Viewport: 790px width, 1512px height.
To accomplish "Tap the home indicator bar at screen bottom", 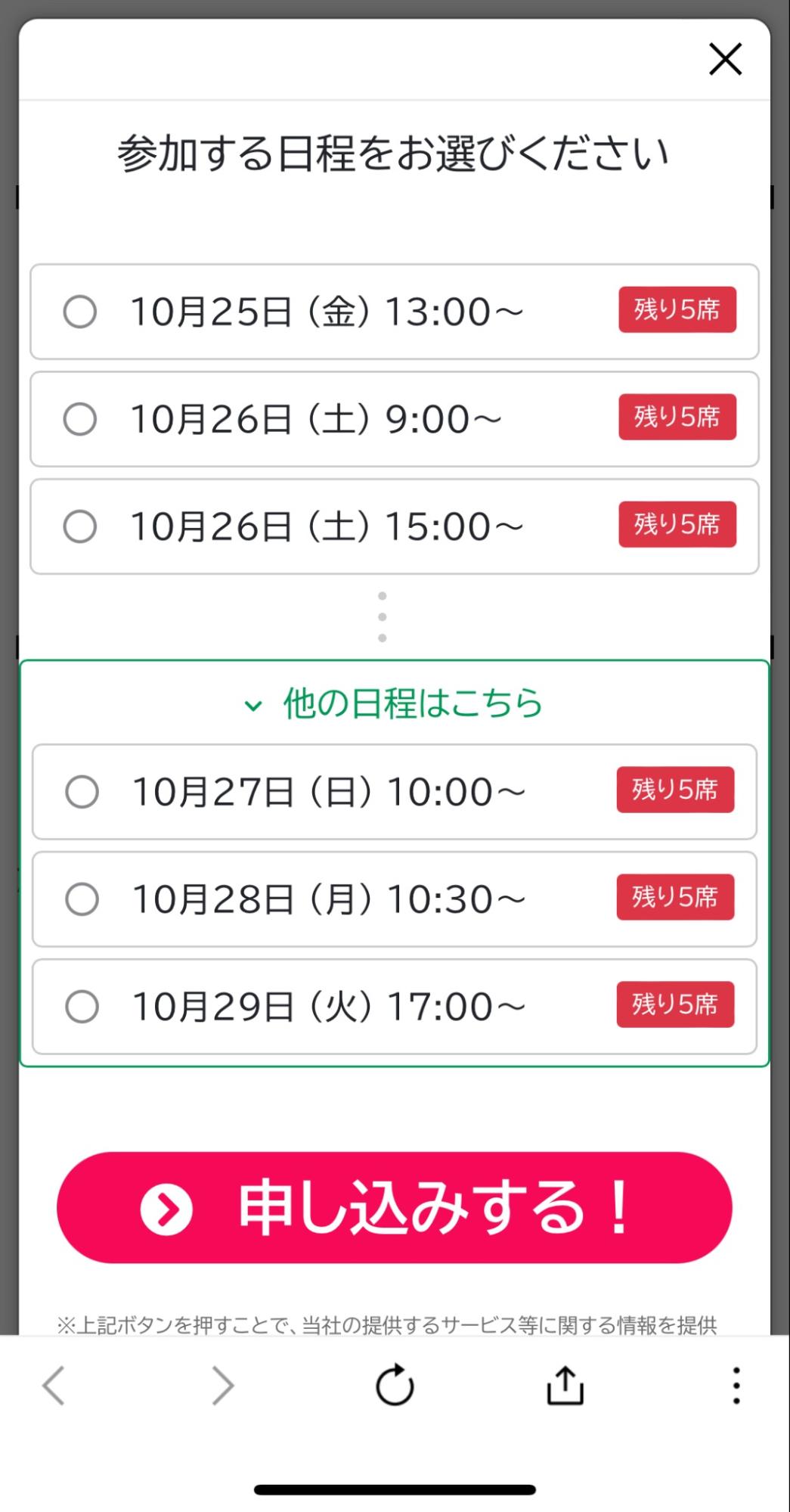I will pyautogui.click(x=395, y=1489).
